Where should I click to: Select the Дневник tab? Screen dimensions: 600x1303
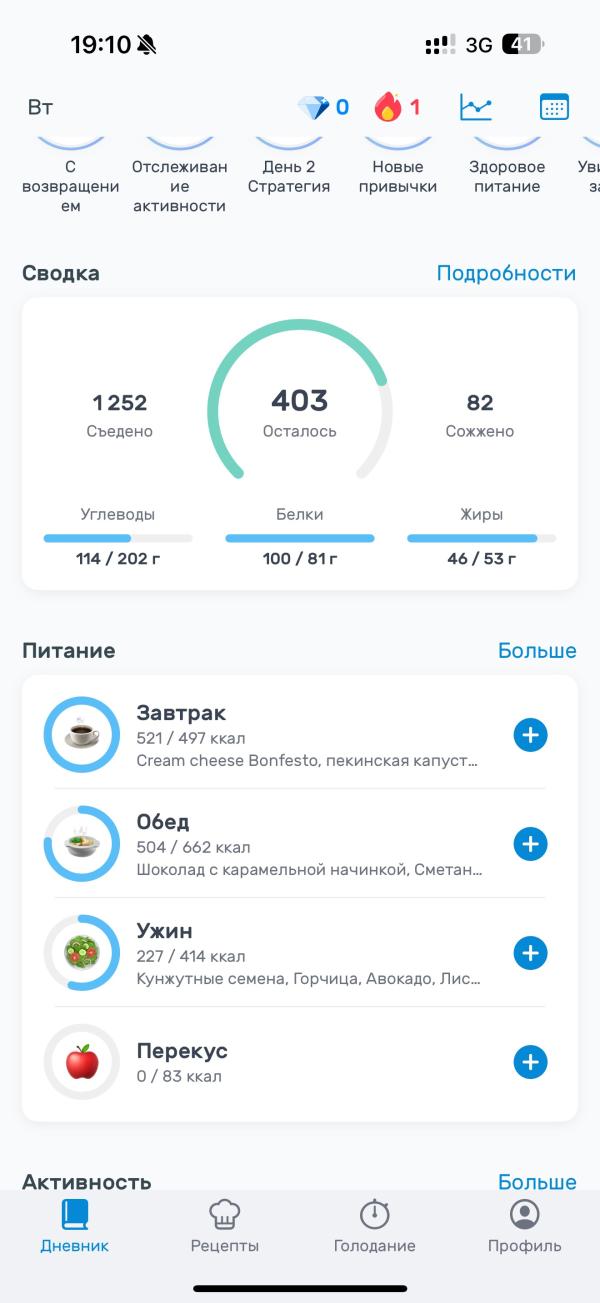(x=75, y=1226)
